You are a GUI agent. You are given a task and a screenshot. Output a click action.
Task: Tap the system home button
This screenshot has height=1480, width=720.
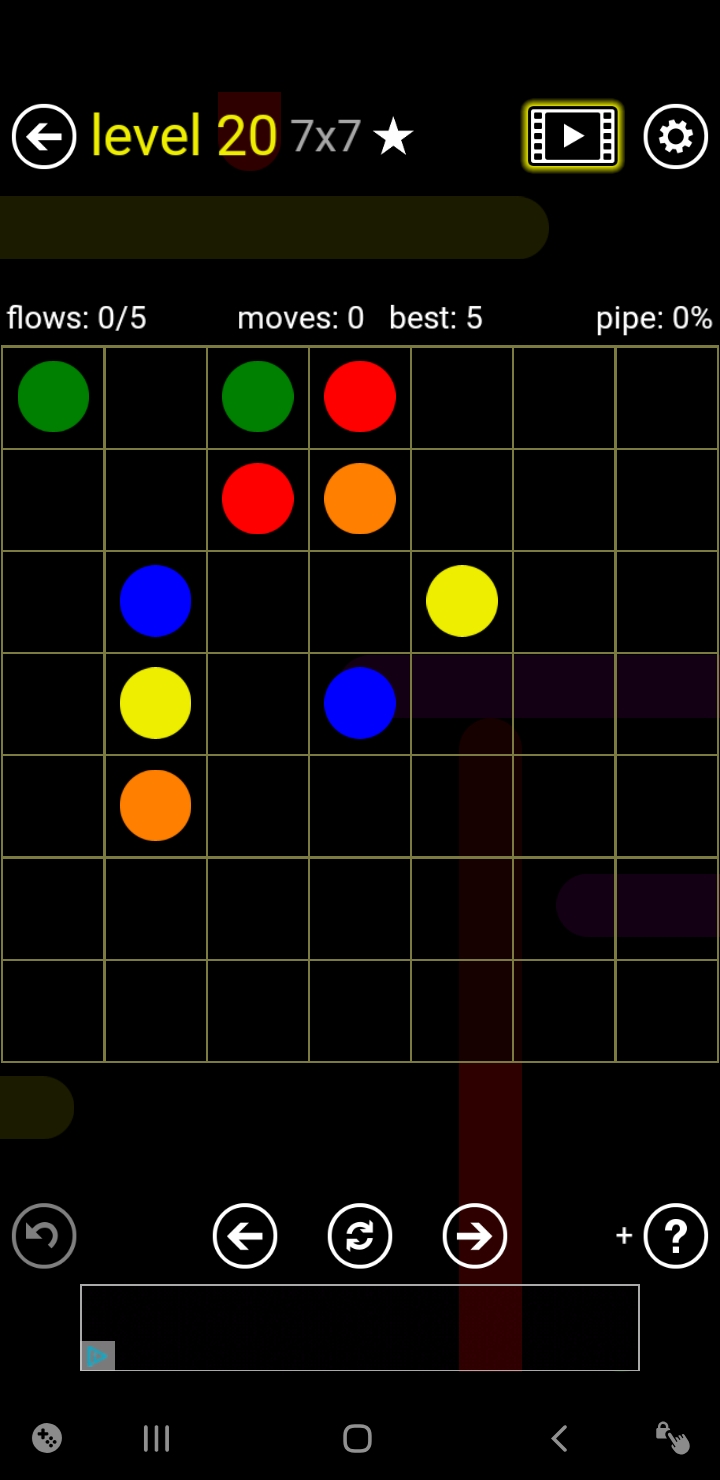(357, 1439)
